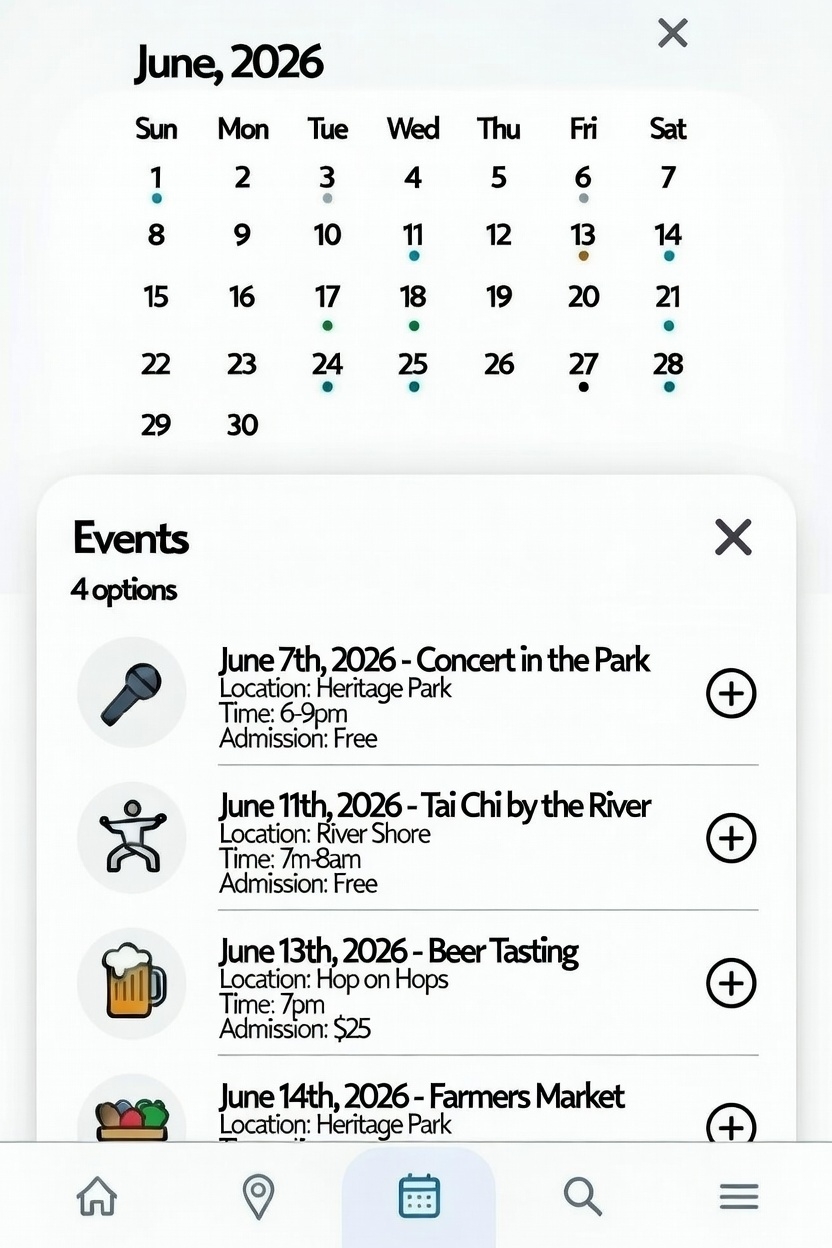The height and width of the screenshot is (1248, 832).
Task: Open the hamburger menu icon
Action: pos(739,1195)
